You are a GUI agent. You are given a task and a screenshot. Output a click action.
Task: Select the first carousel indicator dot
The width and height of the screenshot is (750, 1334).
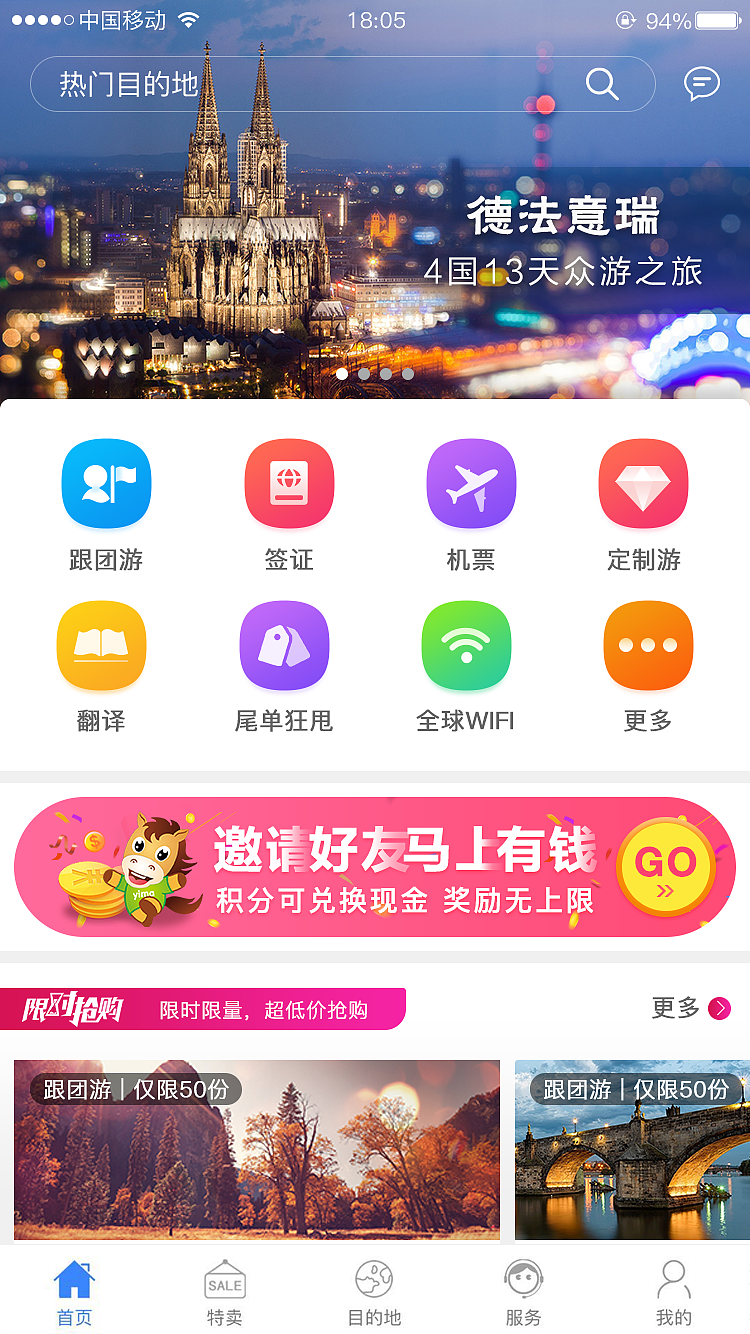[x=342, y=373]
